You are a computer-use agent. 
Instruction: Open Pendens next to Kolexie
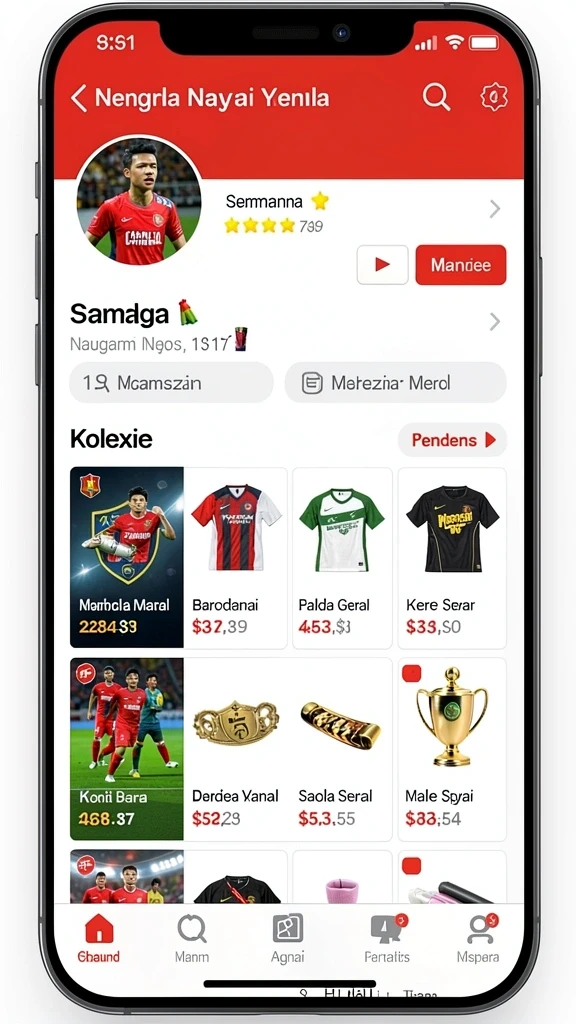(452, 440)
